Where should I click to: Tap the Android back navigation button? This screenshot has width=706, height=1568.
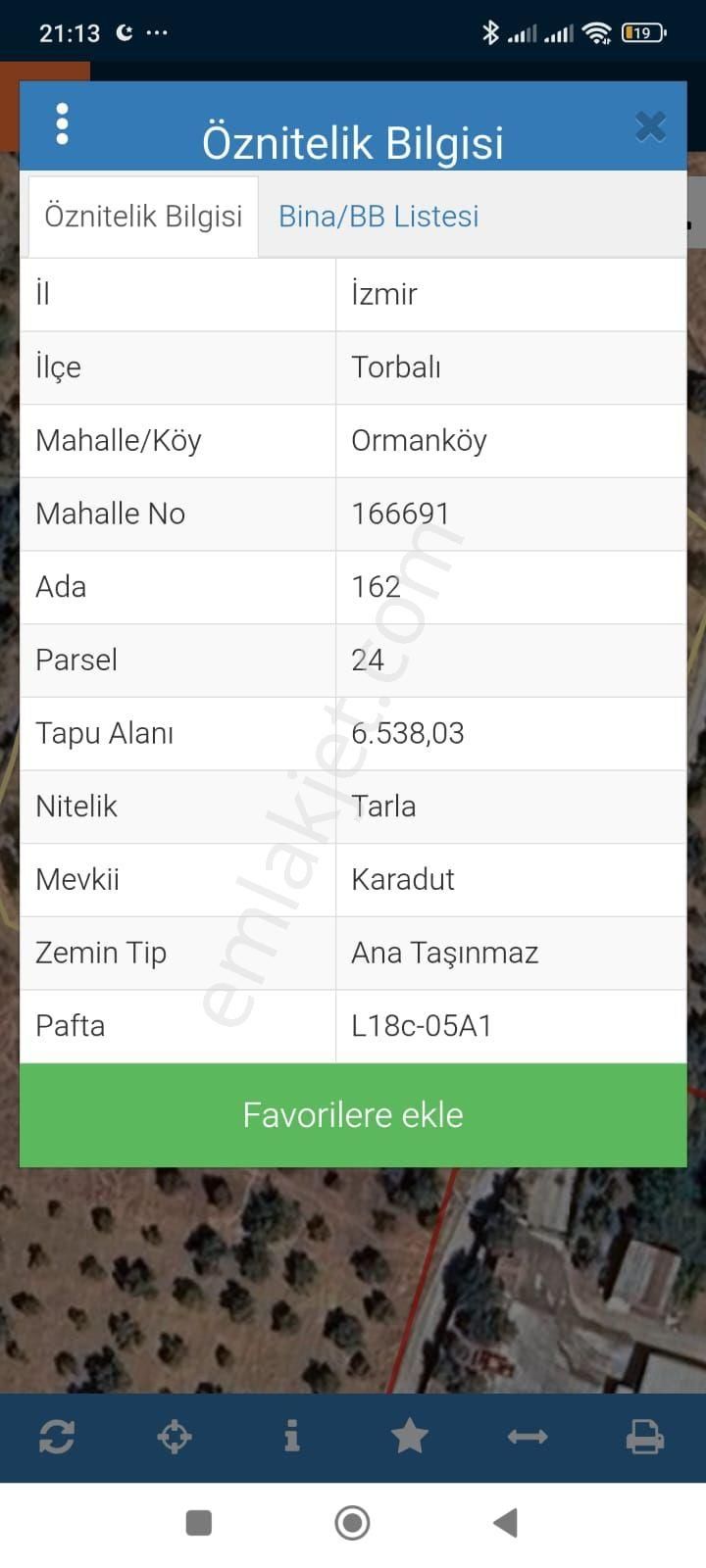pos(505,1522)
